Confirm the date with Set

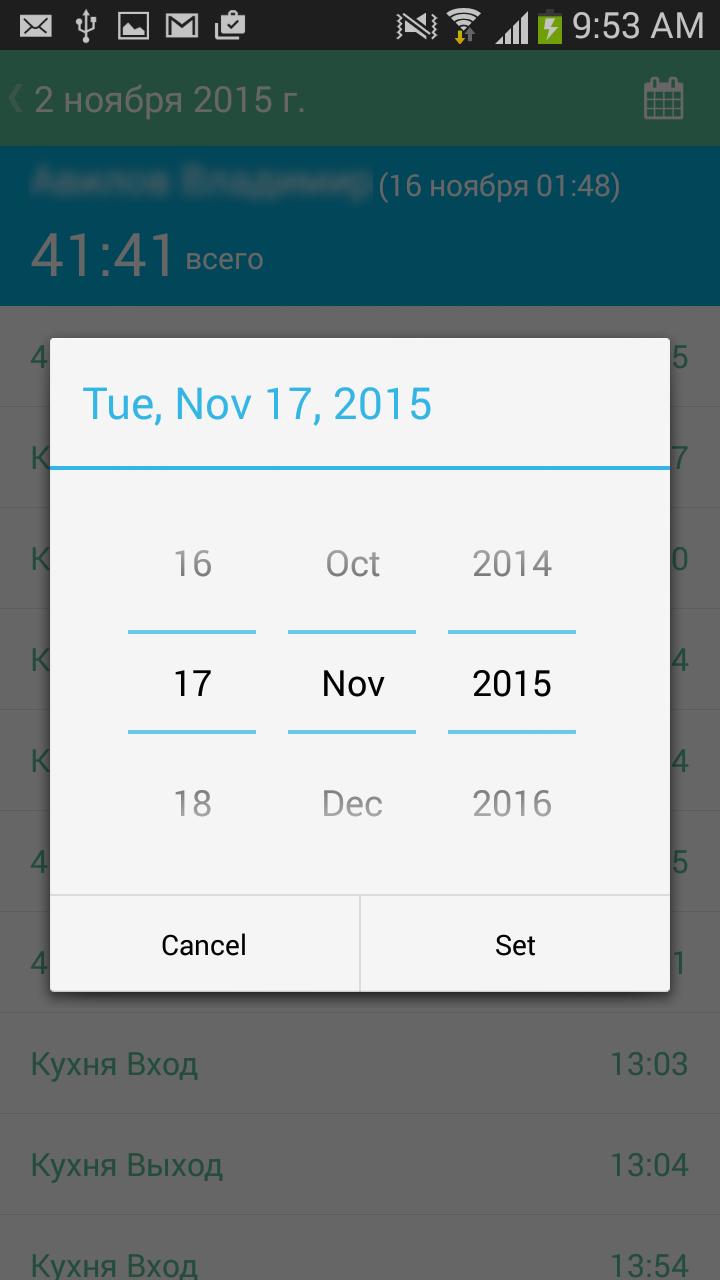(515, 945)
